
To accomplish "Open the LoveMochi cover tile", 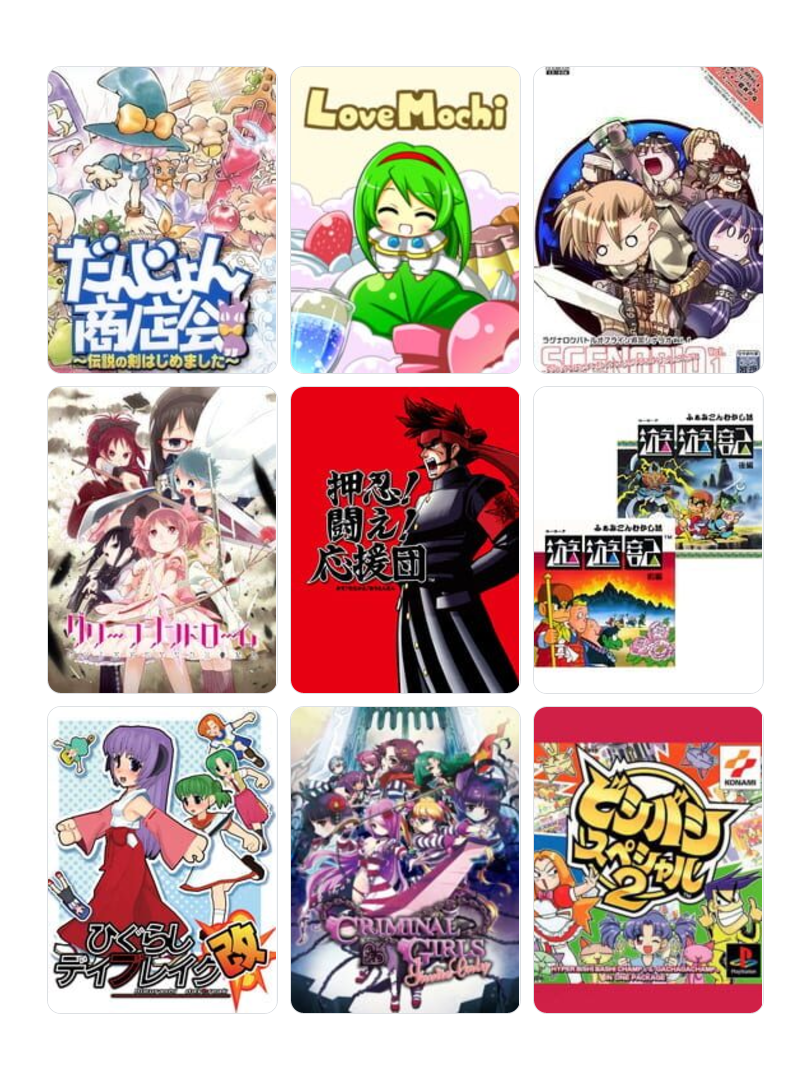I will (405, 220).
